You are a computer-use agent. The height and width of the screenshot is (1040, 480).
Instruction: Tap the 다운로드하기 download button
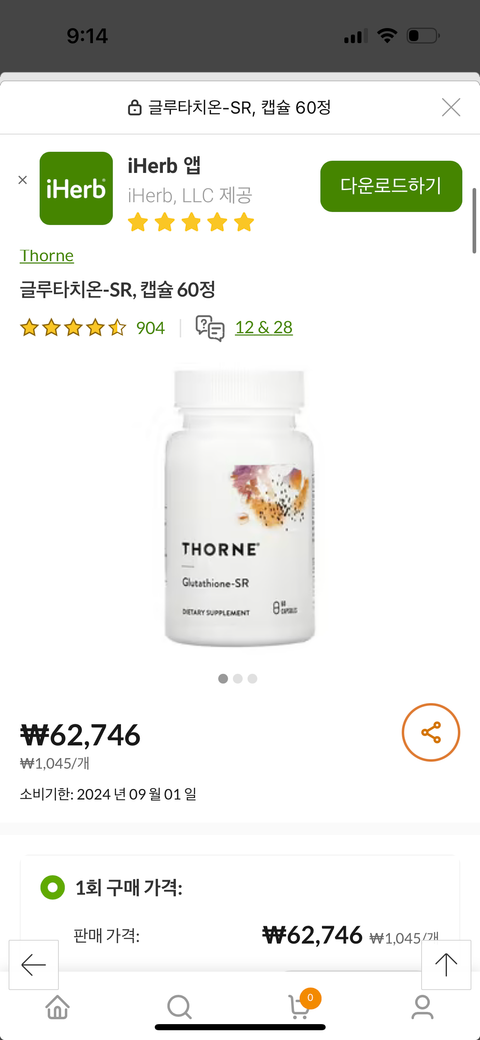[x=391, y=186]
